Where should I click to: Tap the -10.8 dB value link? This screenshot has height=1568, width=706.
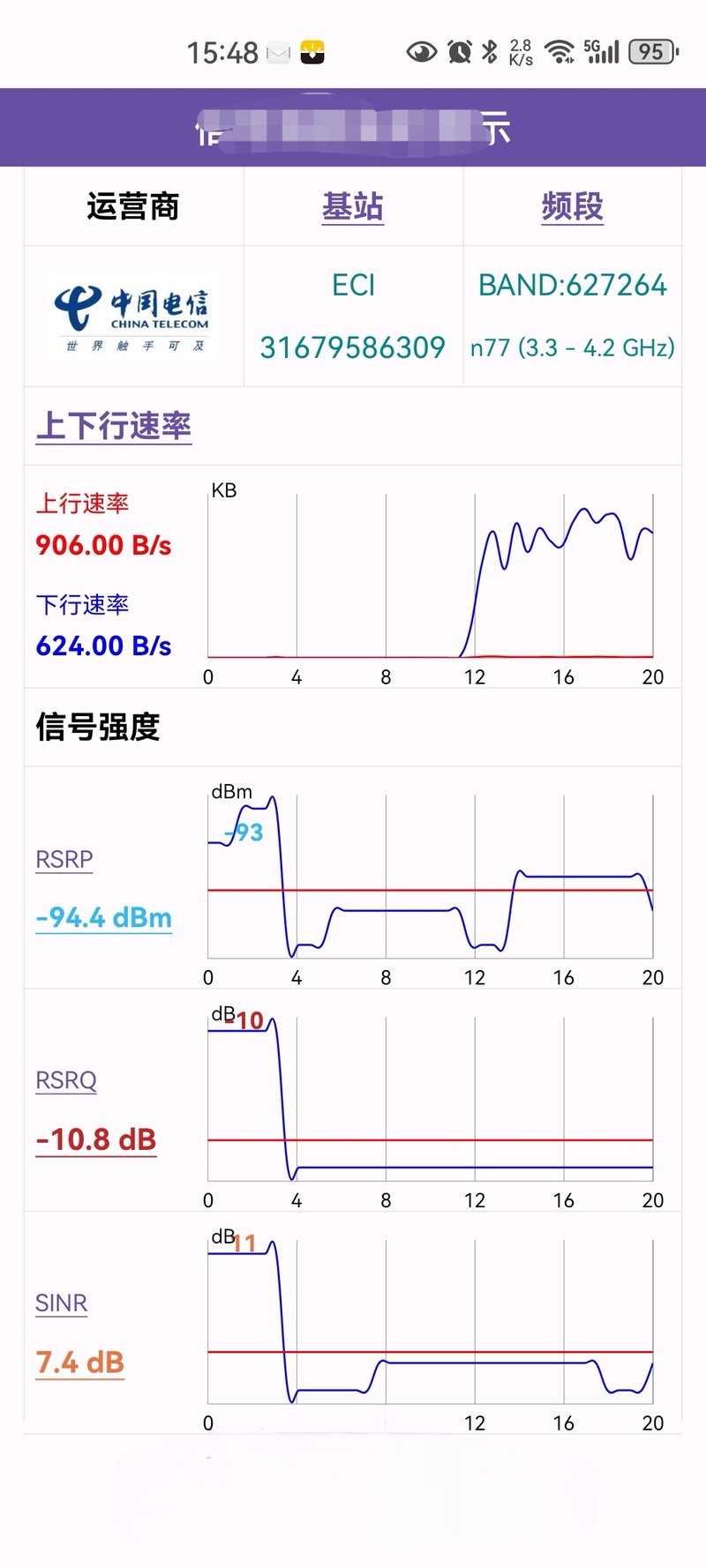click(x=96, y=1139)
